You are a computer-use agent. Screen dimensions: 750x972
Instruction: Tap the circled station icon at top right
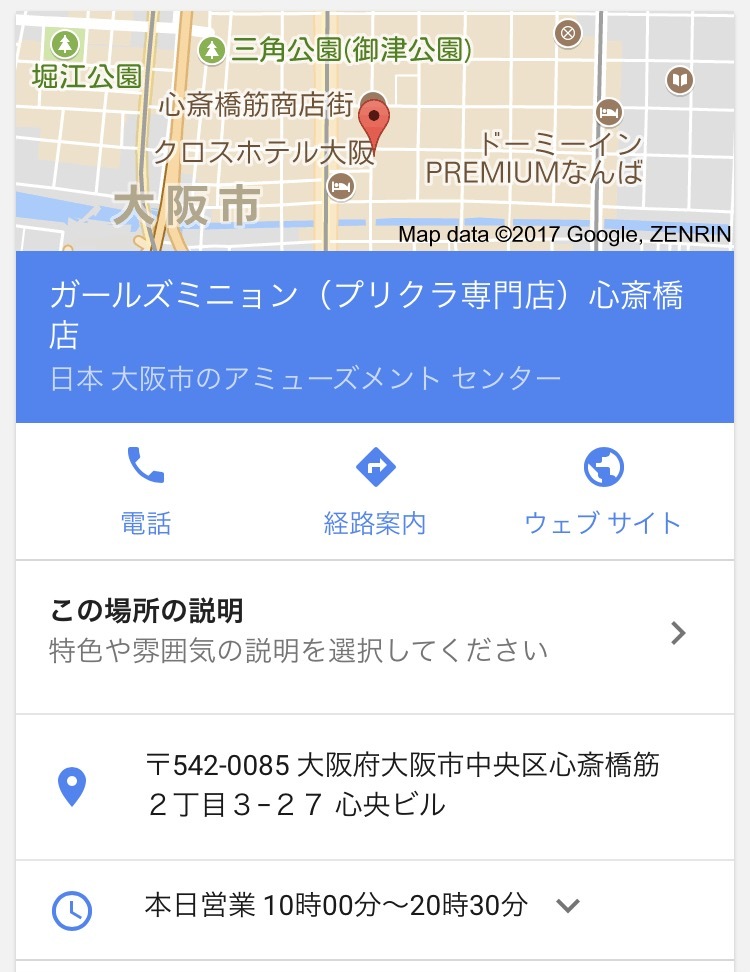click(x=567, y=33)
